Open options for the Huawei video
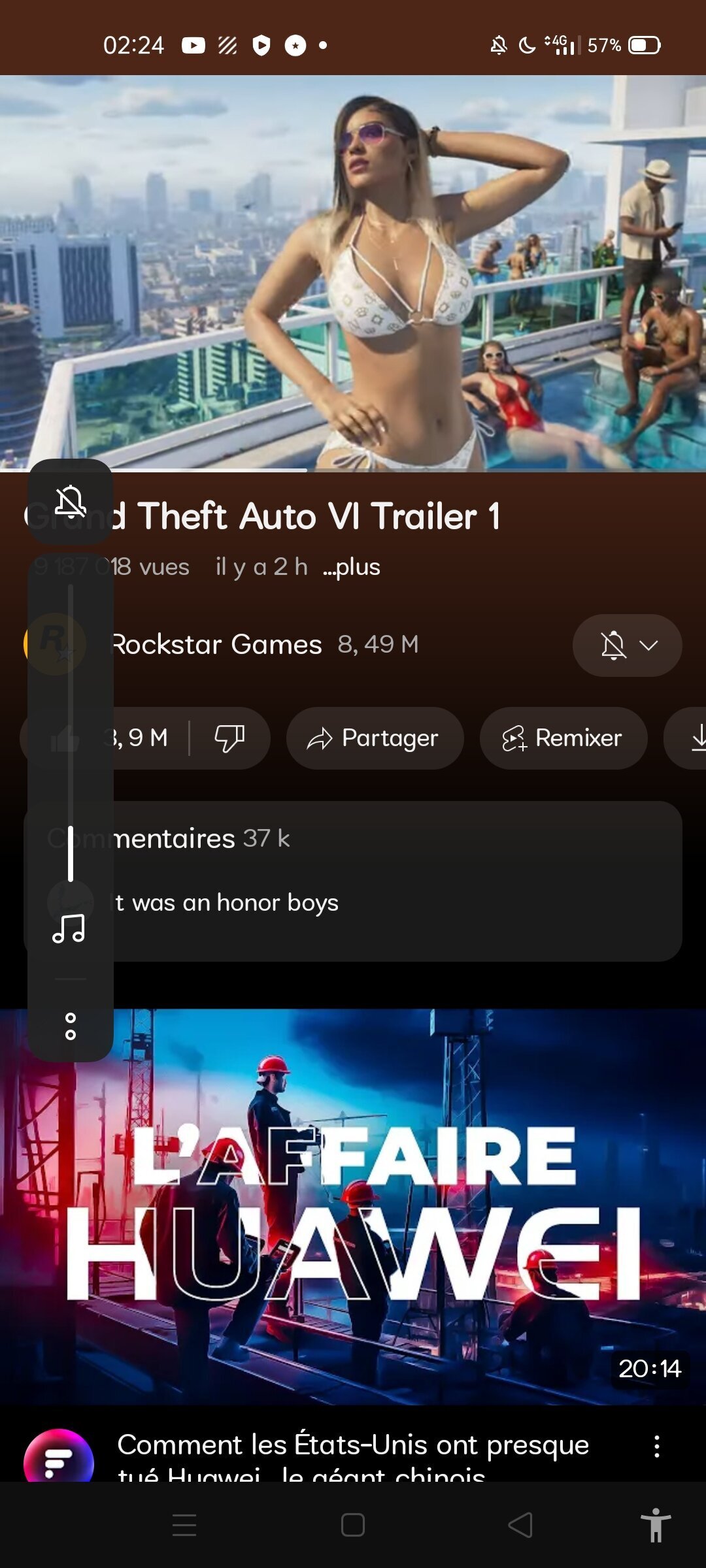The width and height of the screenshot is (706, 1568). pyautogui.click(x=656, y=1446)
